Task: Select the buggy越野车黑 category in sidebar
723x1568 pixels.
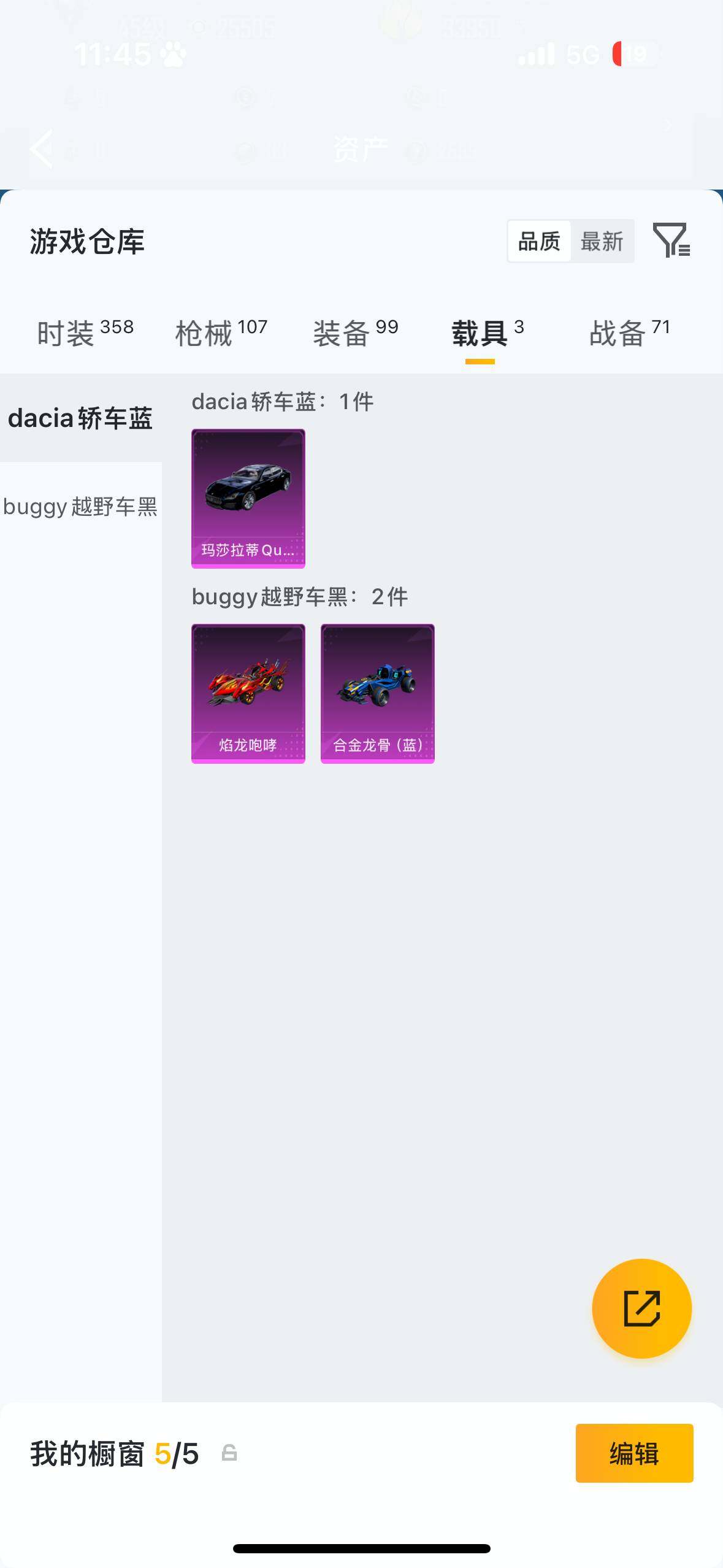Action: (x=80, y=507)
